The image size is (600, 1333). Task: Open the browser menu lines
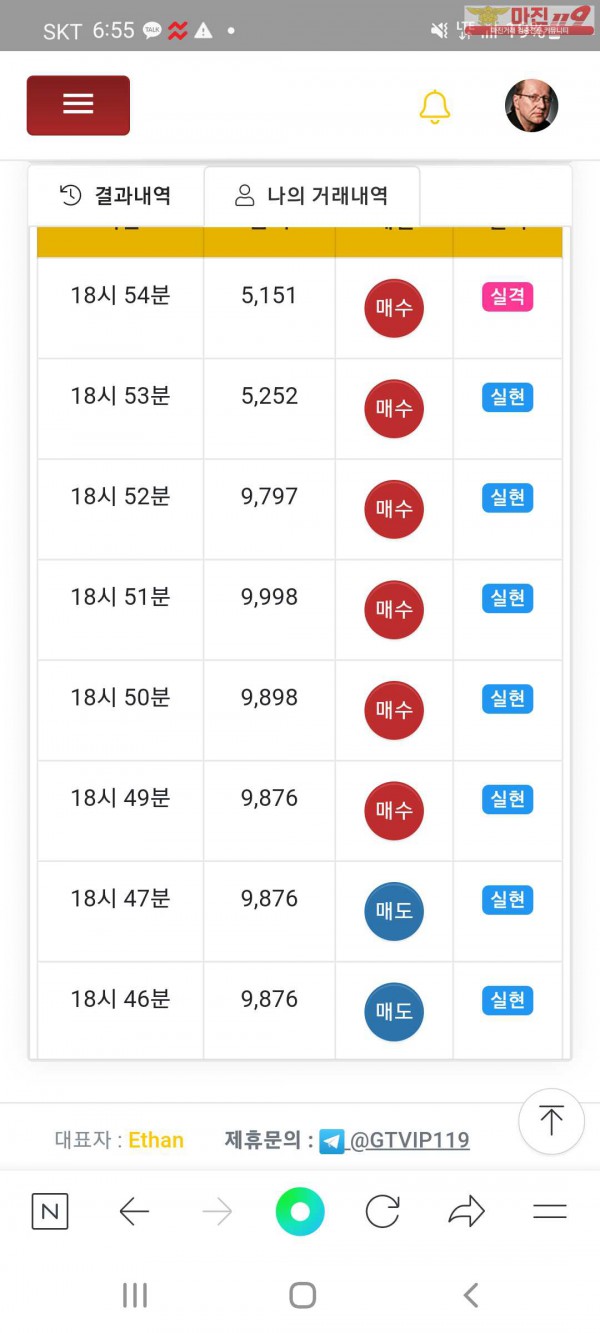[550, 1212]
